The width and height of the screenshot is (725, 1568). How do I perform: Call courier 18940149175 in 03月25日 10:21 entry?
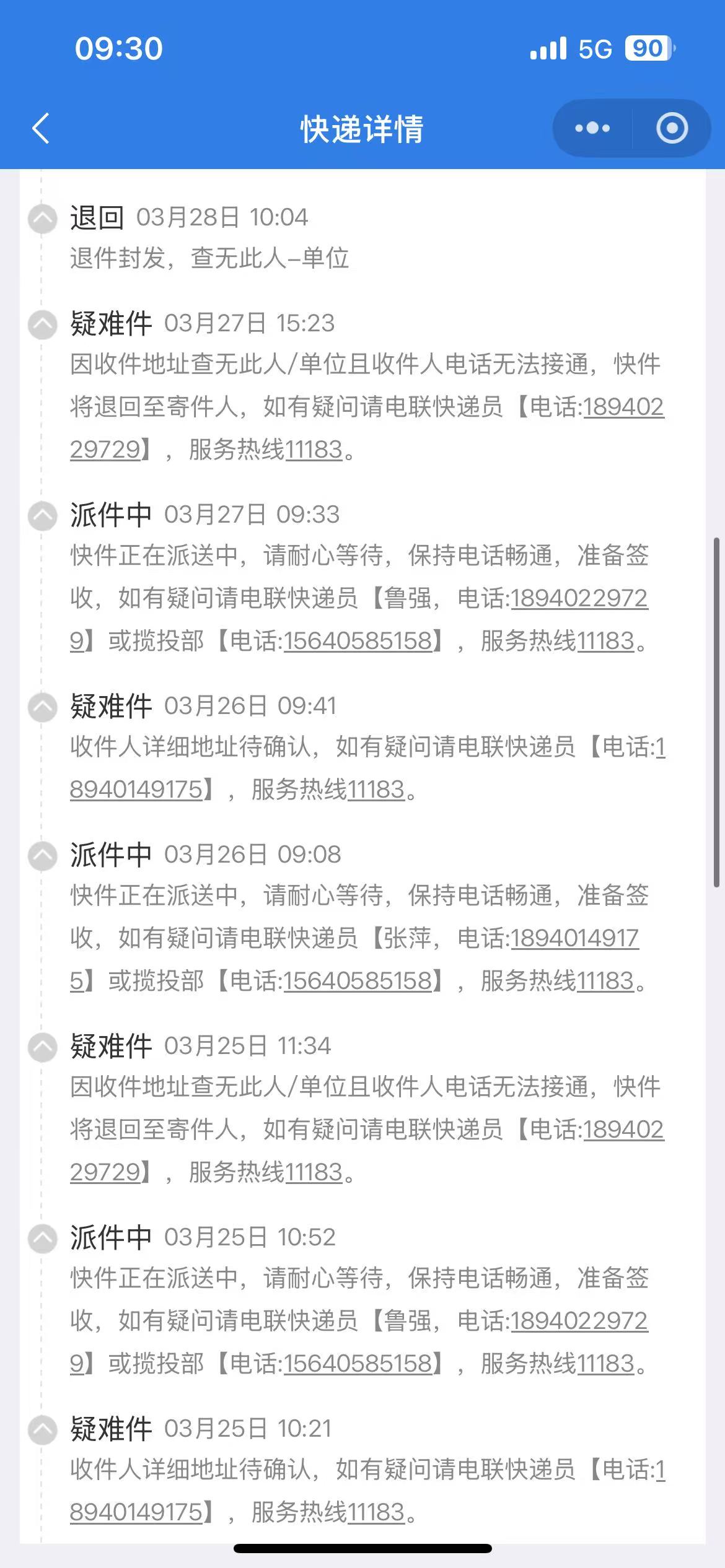coord(136,1512)
